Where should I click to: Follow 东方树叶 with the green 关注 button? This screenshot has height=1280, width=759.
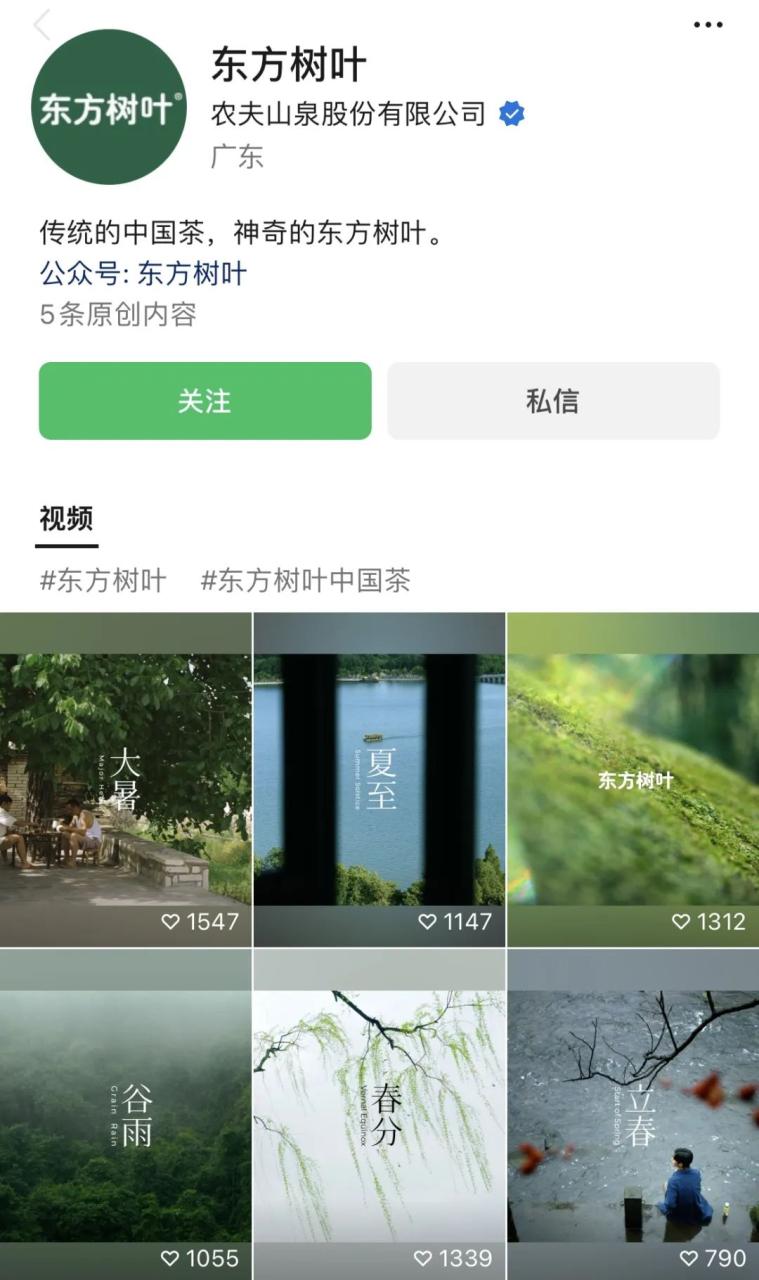click(x=205, y=401)
